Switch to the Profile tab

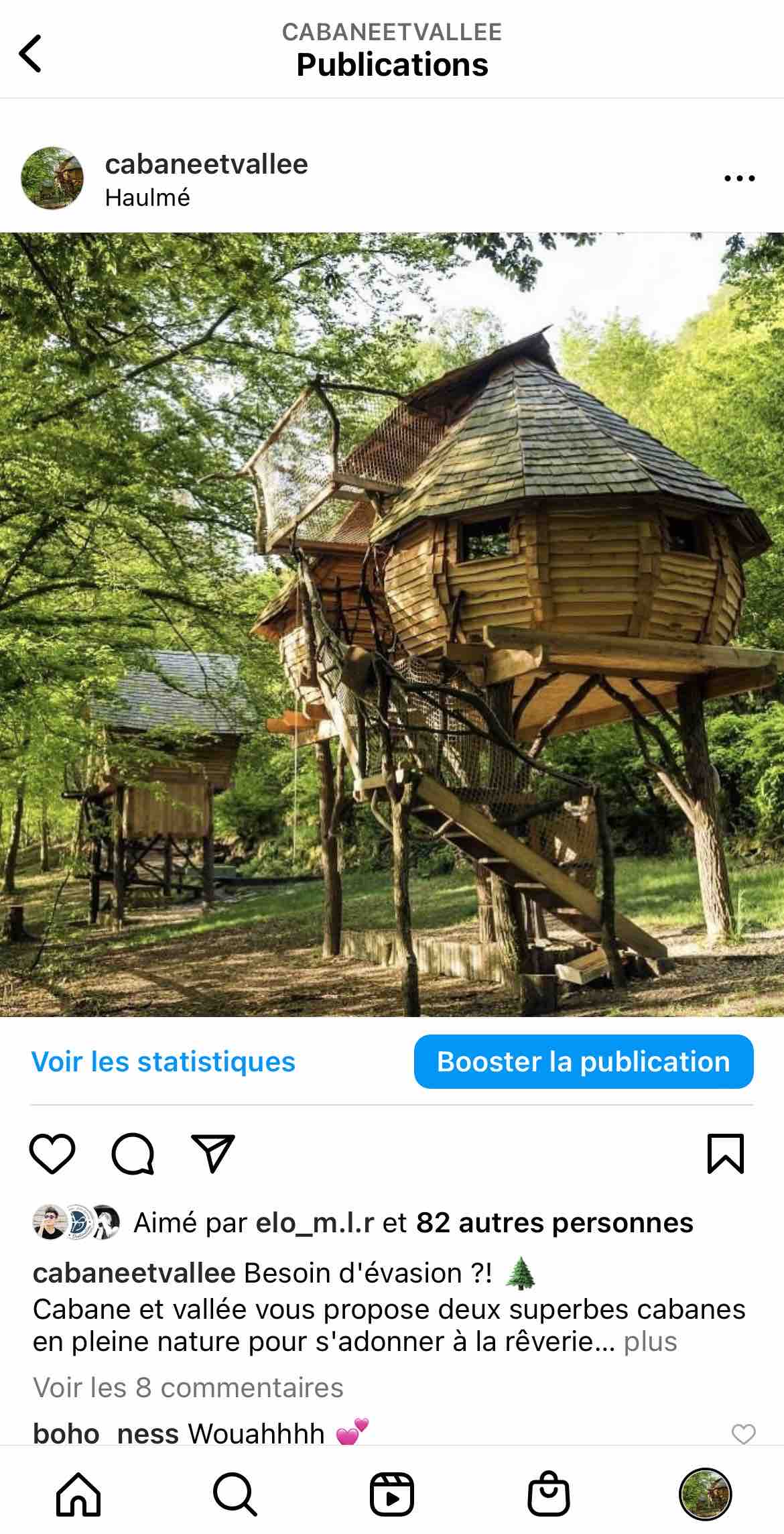point(705,1494)
